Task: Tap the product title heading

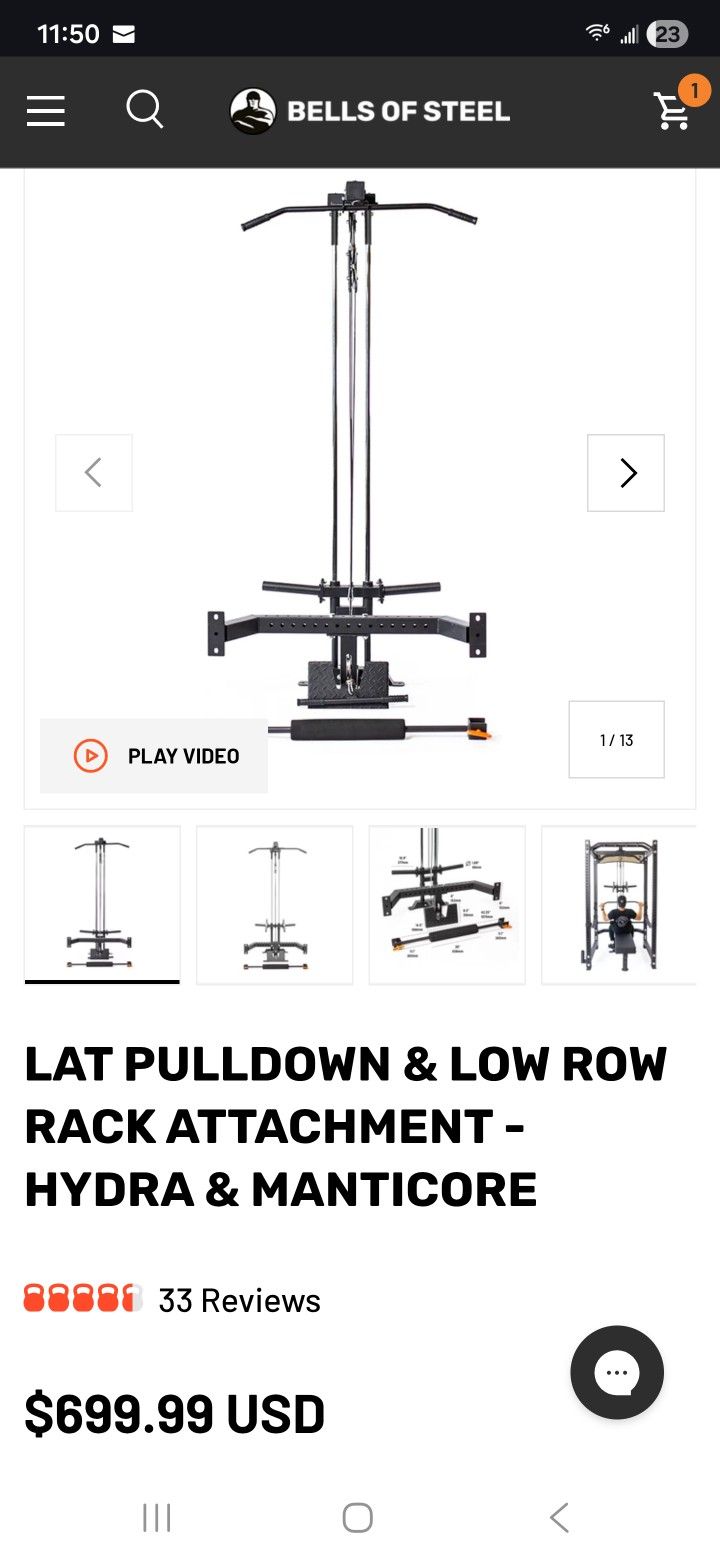Action: (347, 1126)
